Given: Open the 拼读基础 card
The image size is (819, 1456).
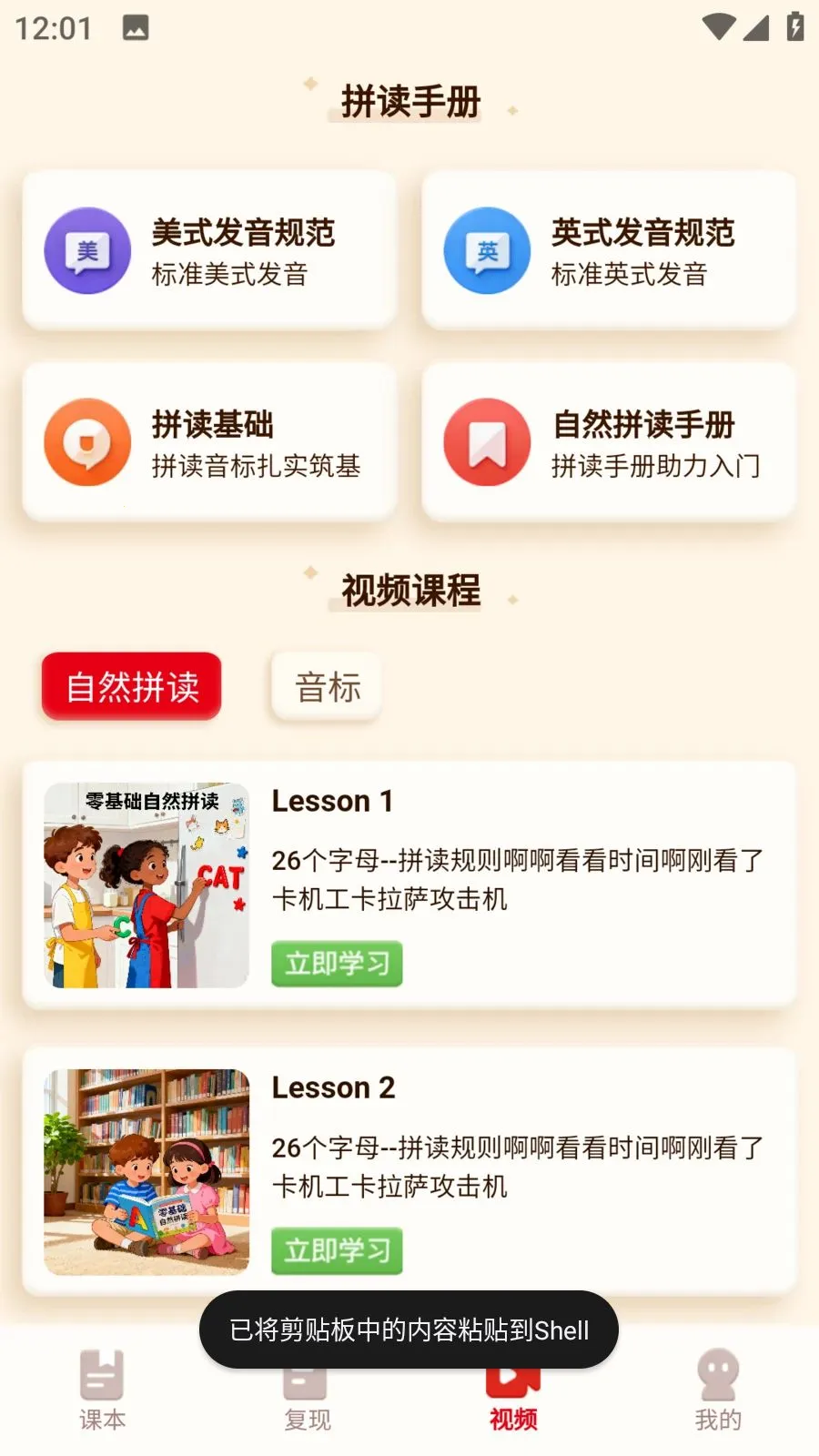Looking at the screenshot, I should 209,442.
